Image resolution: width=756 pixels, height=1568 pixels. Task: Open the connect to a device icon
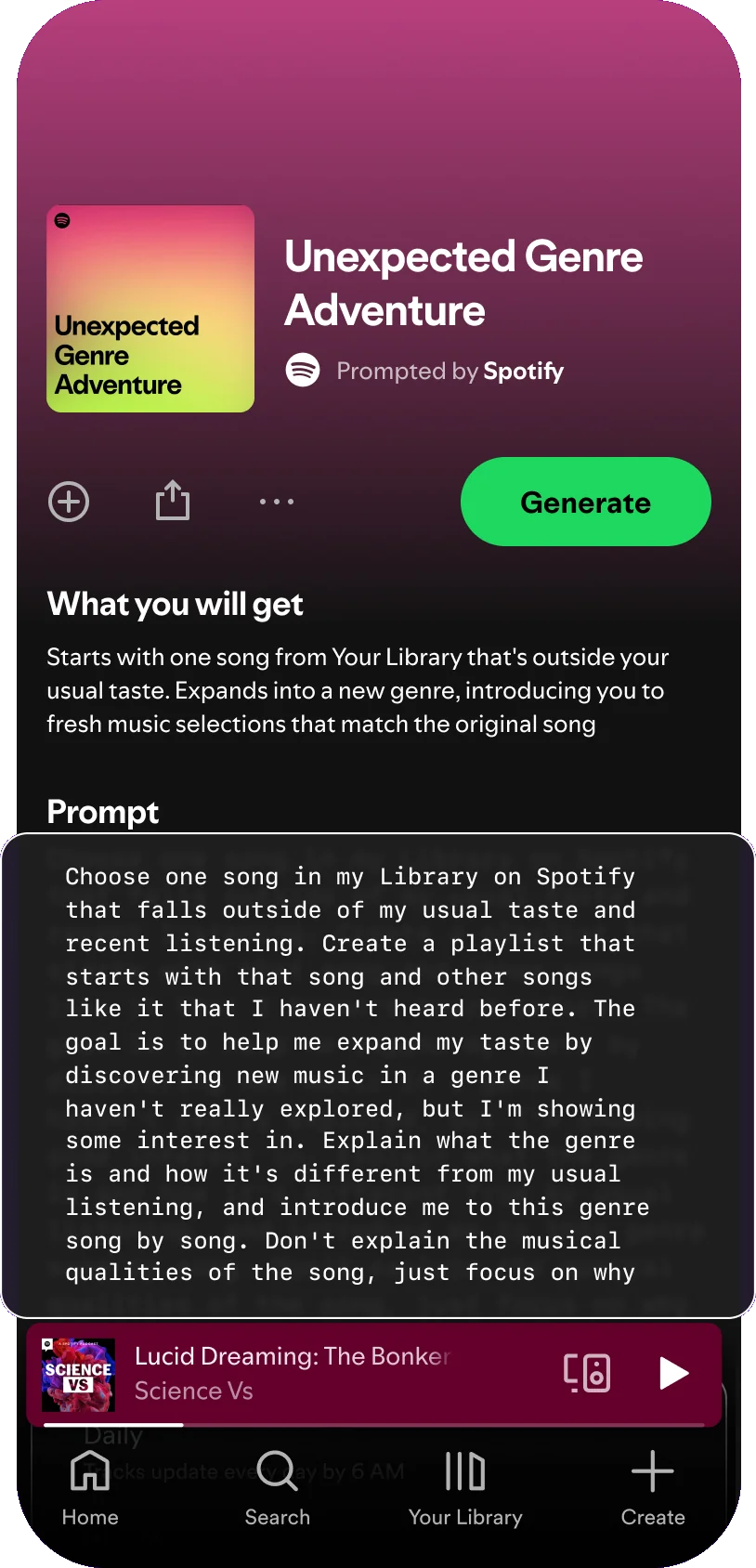[x=587, y=1373]
